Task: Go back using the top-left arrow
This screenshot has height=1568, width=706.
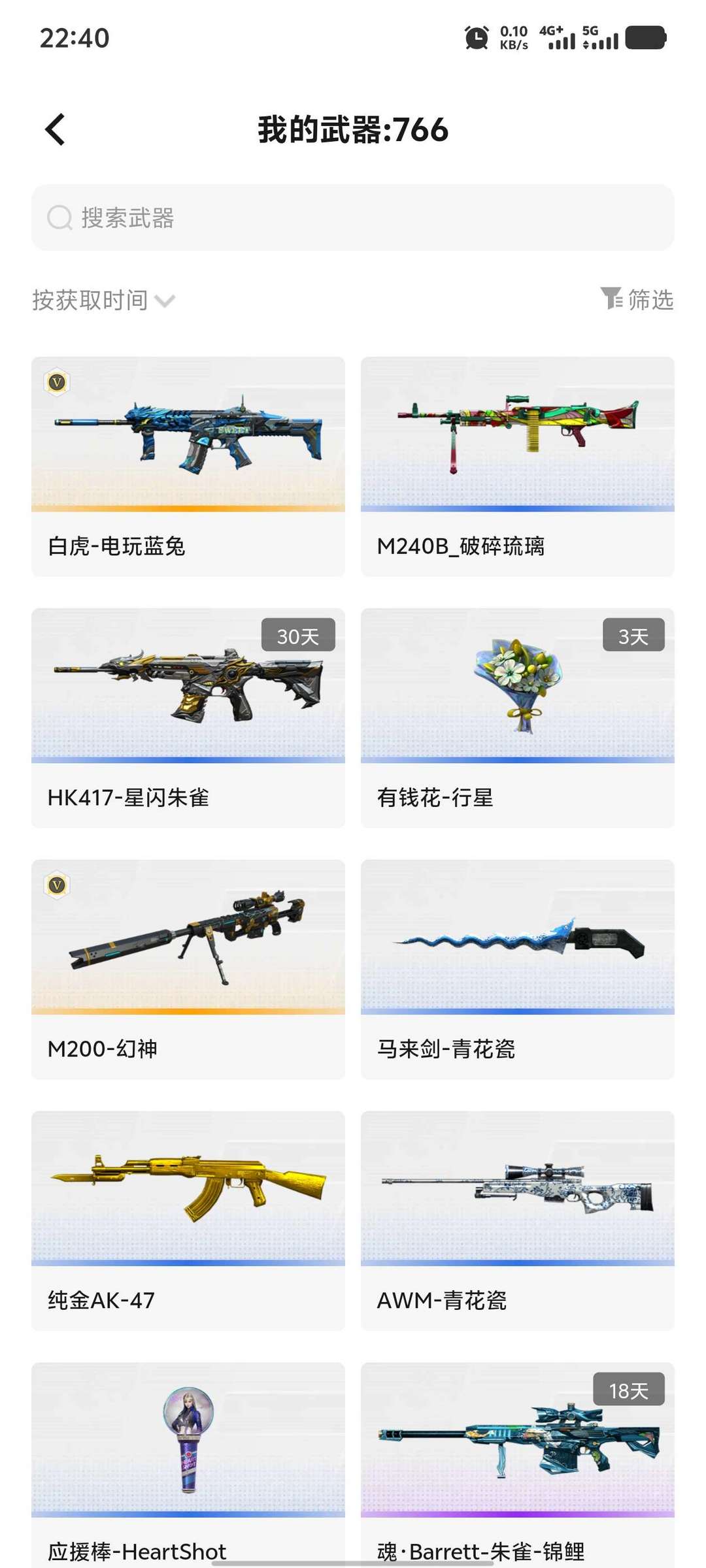Action: tap(56, 129)
